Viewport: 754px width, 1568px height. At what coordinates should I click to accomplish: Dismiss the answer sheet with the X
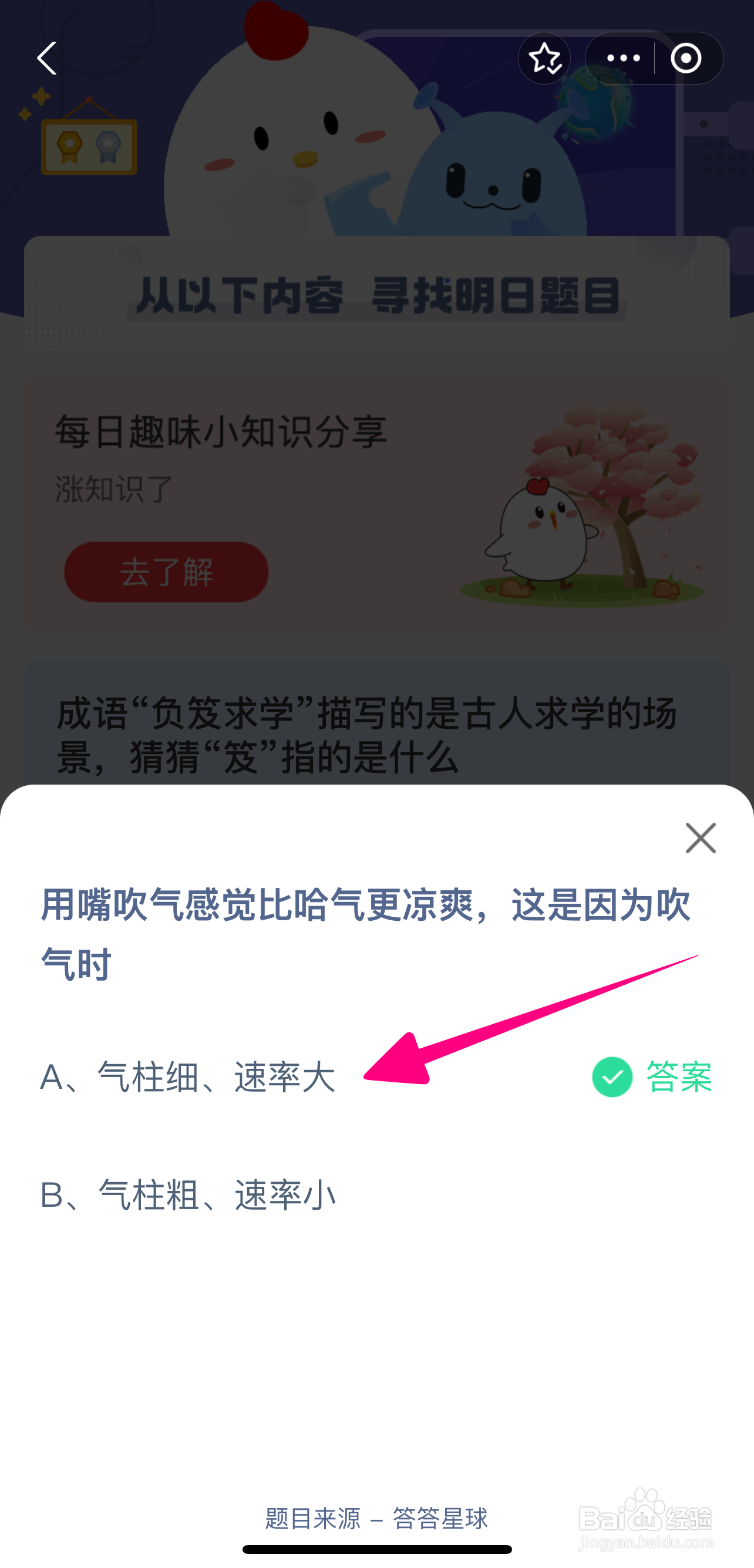(x=701, y=838)
